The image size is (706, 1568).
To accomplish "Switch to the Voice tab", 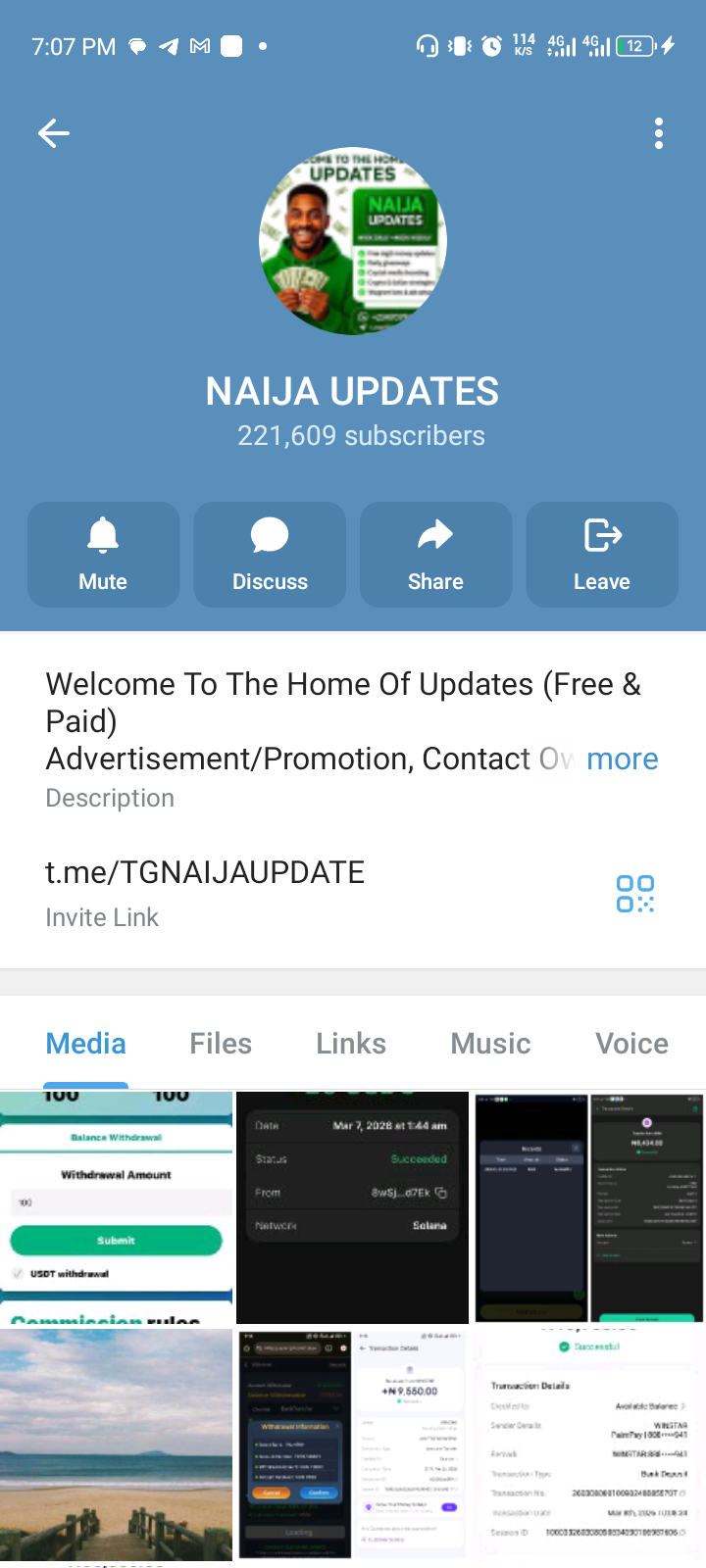I will click(x=631, y=1044).
